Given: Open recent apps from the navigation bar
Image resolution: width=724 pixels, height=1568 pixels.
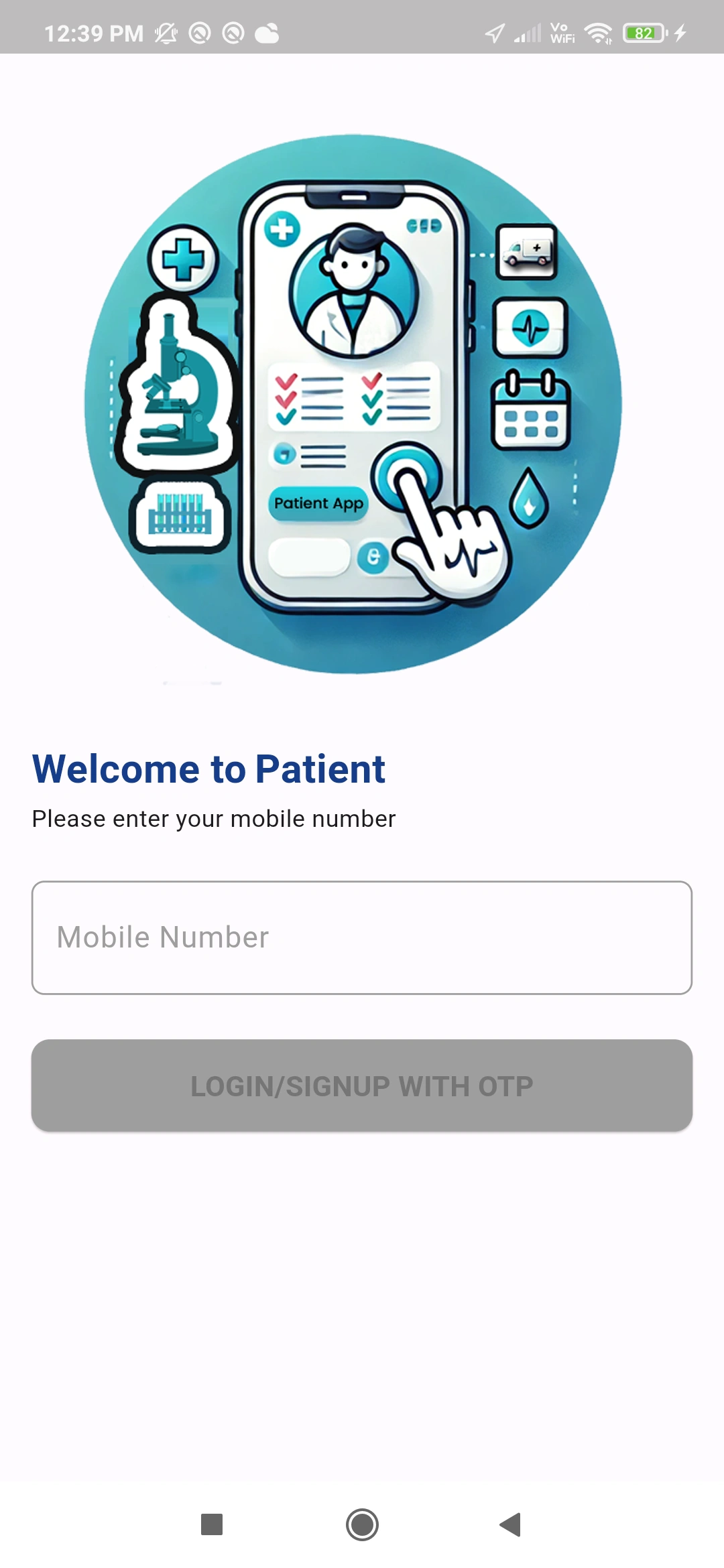Looking at the screenshot, I should pyautogui.click(x=212, y=1524).
